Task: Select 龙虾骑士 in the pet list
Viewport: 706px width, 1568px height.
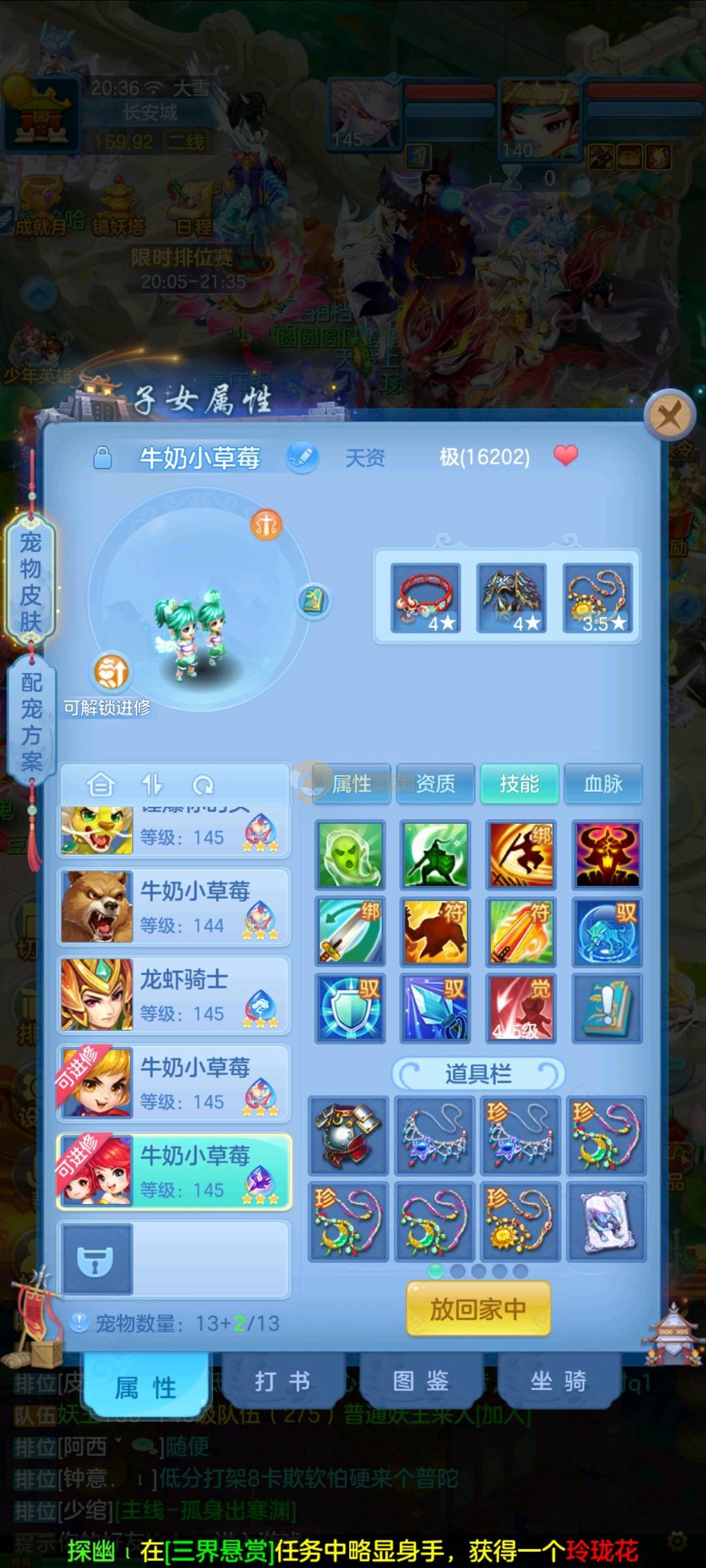Action: pyautogui.click(x=174, y=994)
